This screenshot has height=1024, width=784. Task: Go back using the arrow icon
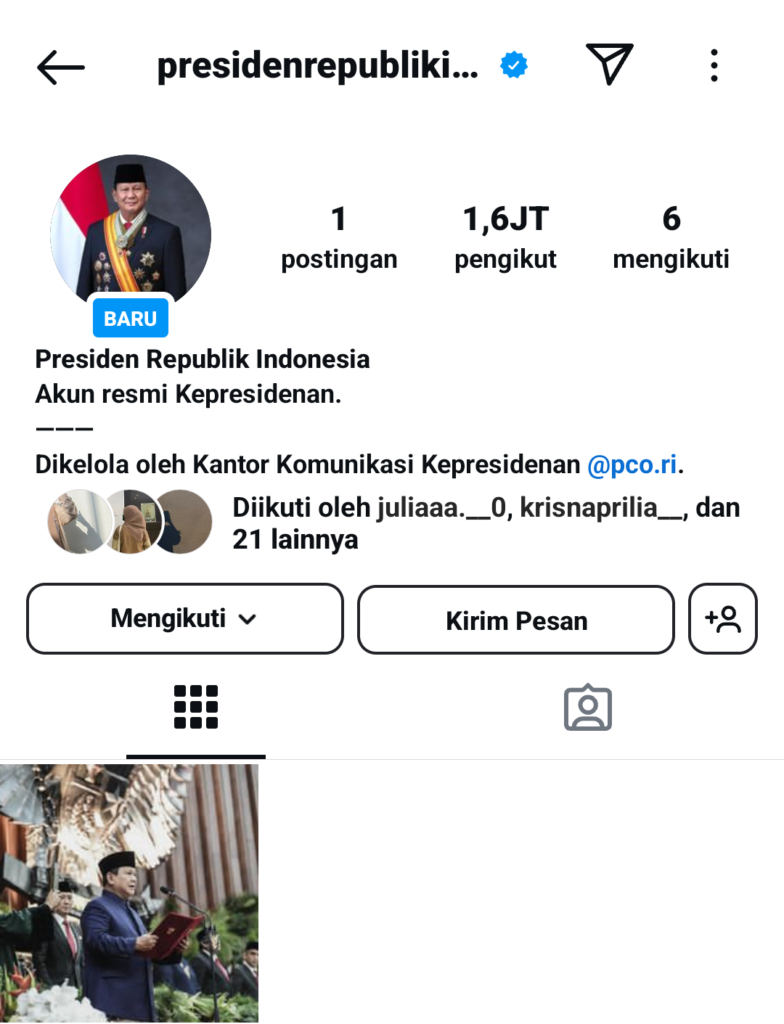pos(61,67)
